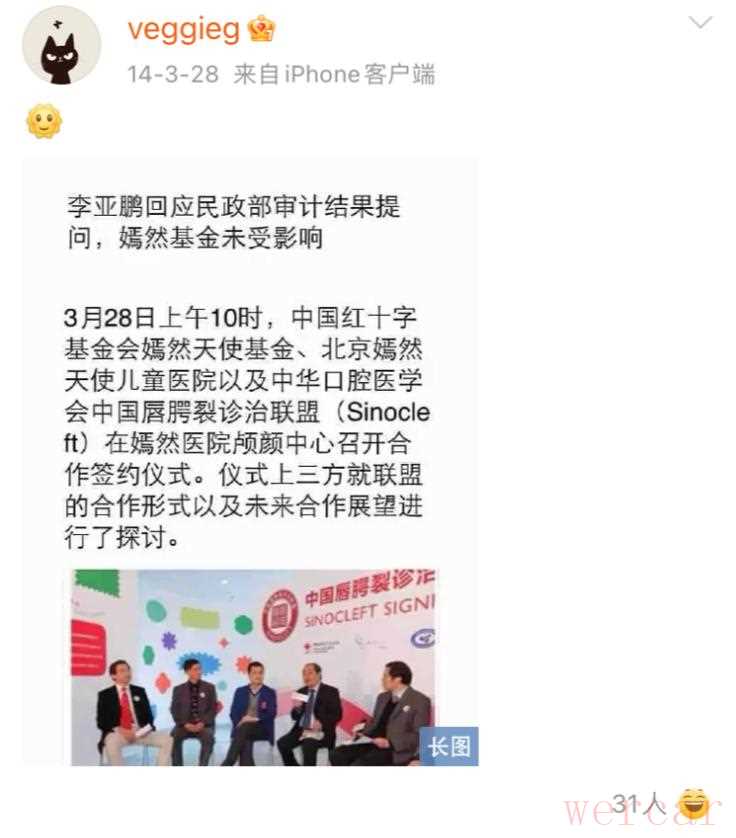Expand the post options chevron

point(701,23)
